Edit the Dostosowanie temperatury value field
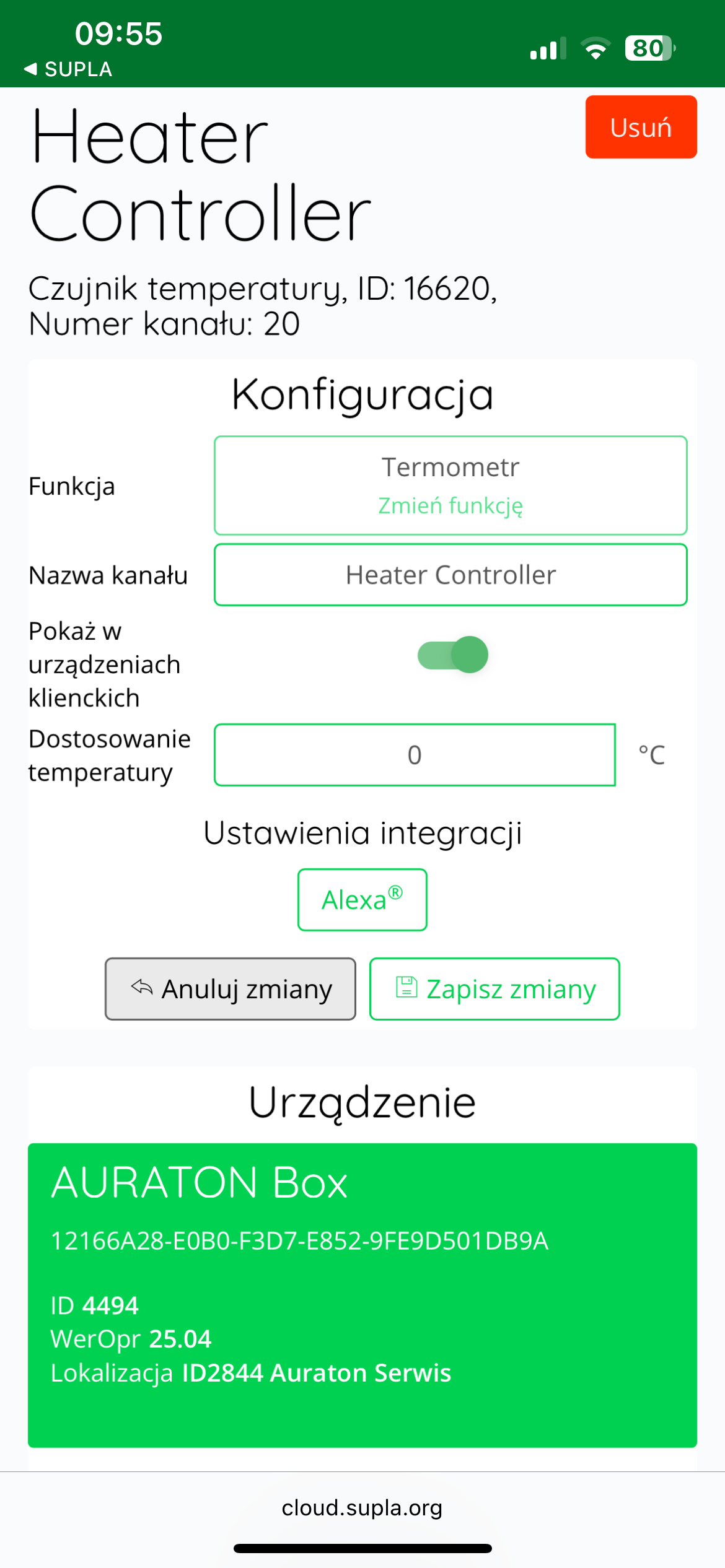The image size is (725, 1568). tap(415, 755)
